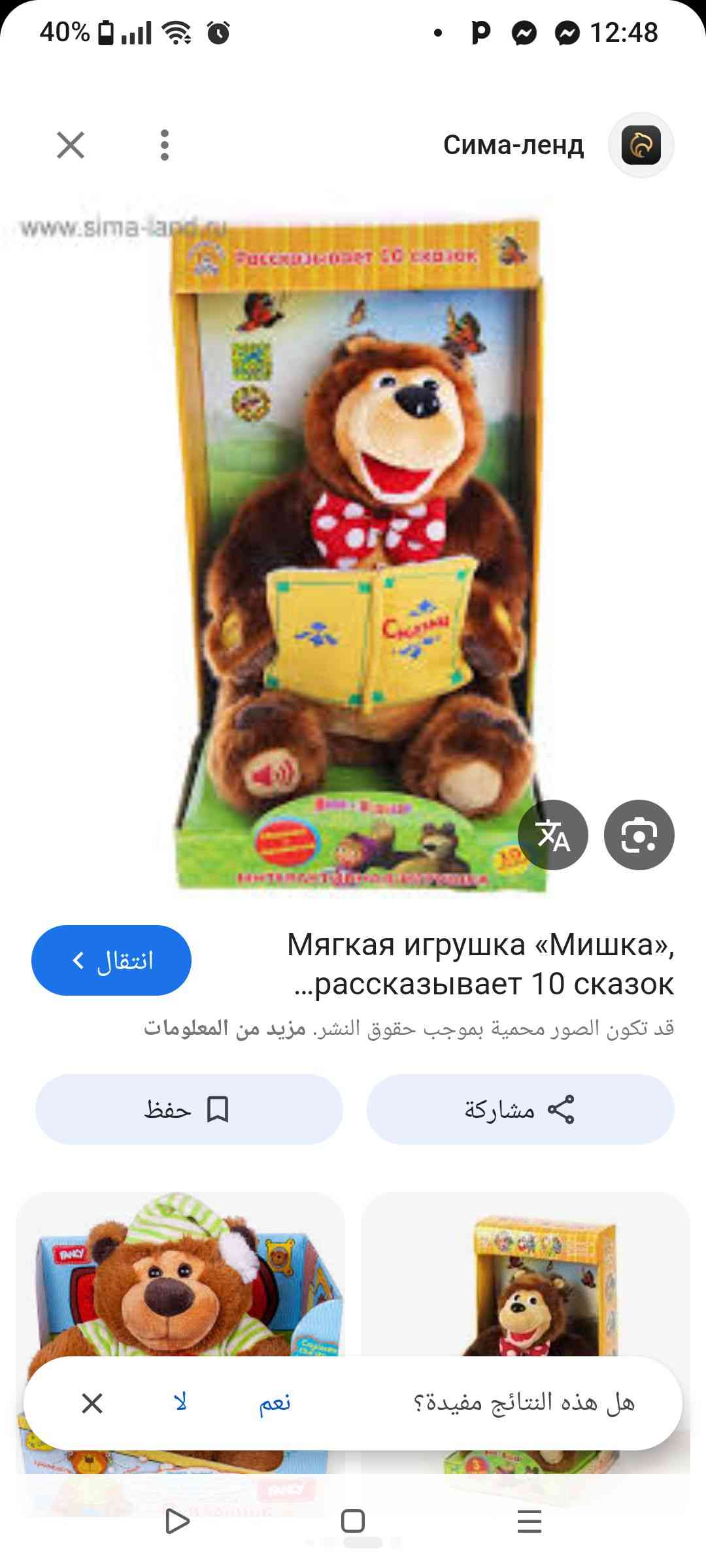The image size is (706, 1568).
Task: Open the مزيد من المعلومات link
Action: pos(224,1028)
